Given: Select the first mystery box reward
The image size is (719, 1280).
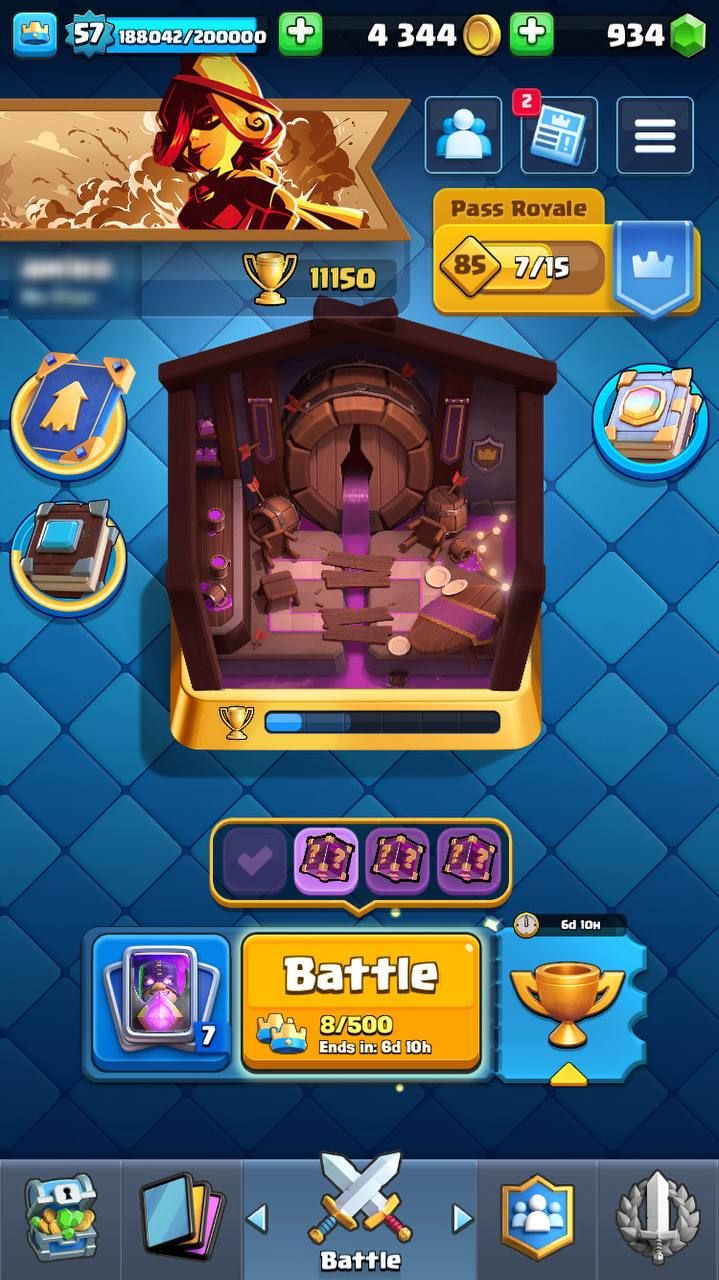Looking at the screenshot, I should [x=326, y=861].
